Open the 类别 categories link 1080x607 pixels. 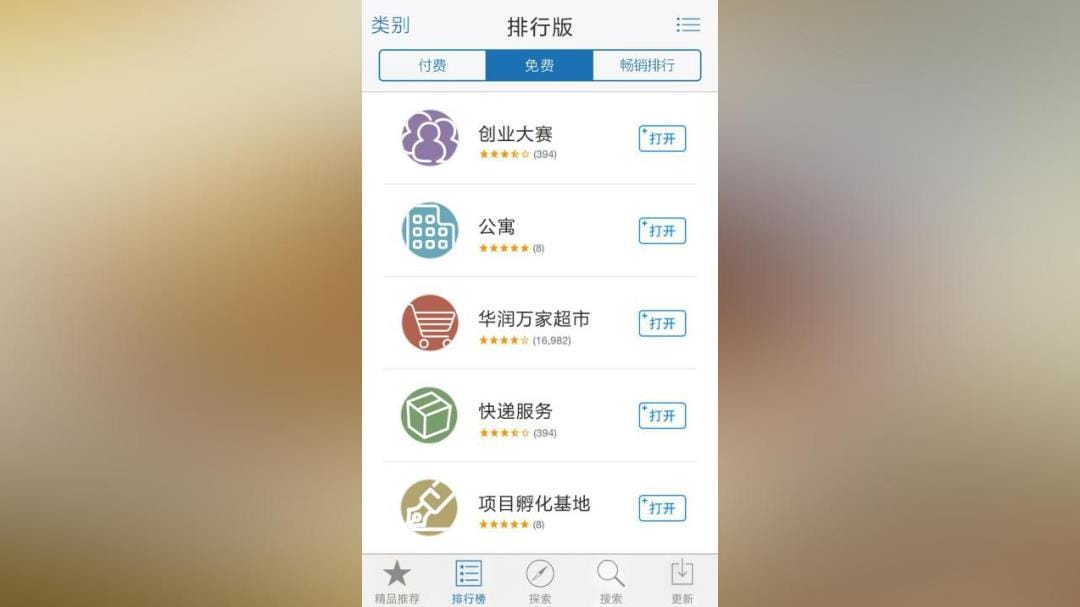point(390,26)
